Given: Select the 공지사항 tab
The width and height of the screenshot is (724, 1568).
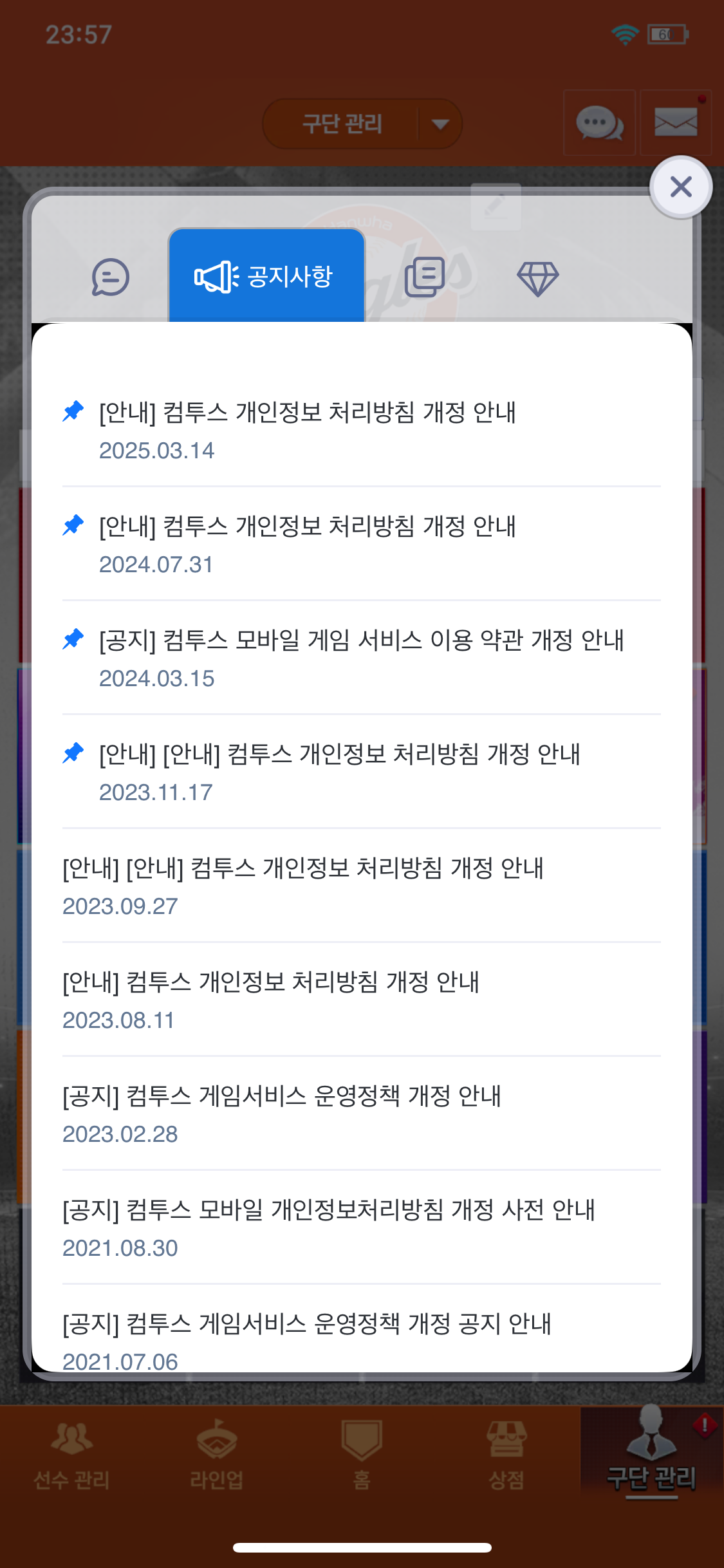Looking at the screenshot, I should pos(266,275).
